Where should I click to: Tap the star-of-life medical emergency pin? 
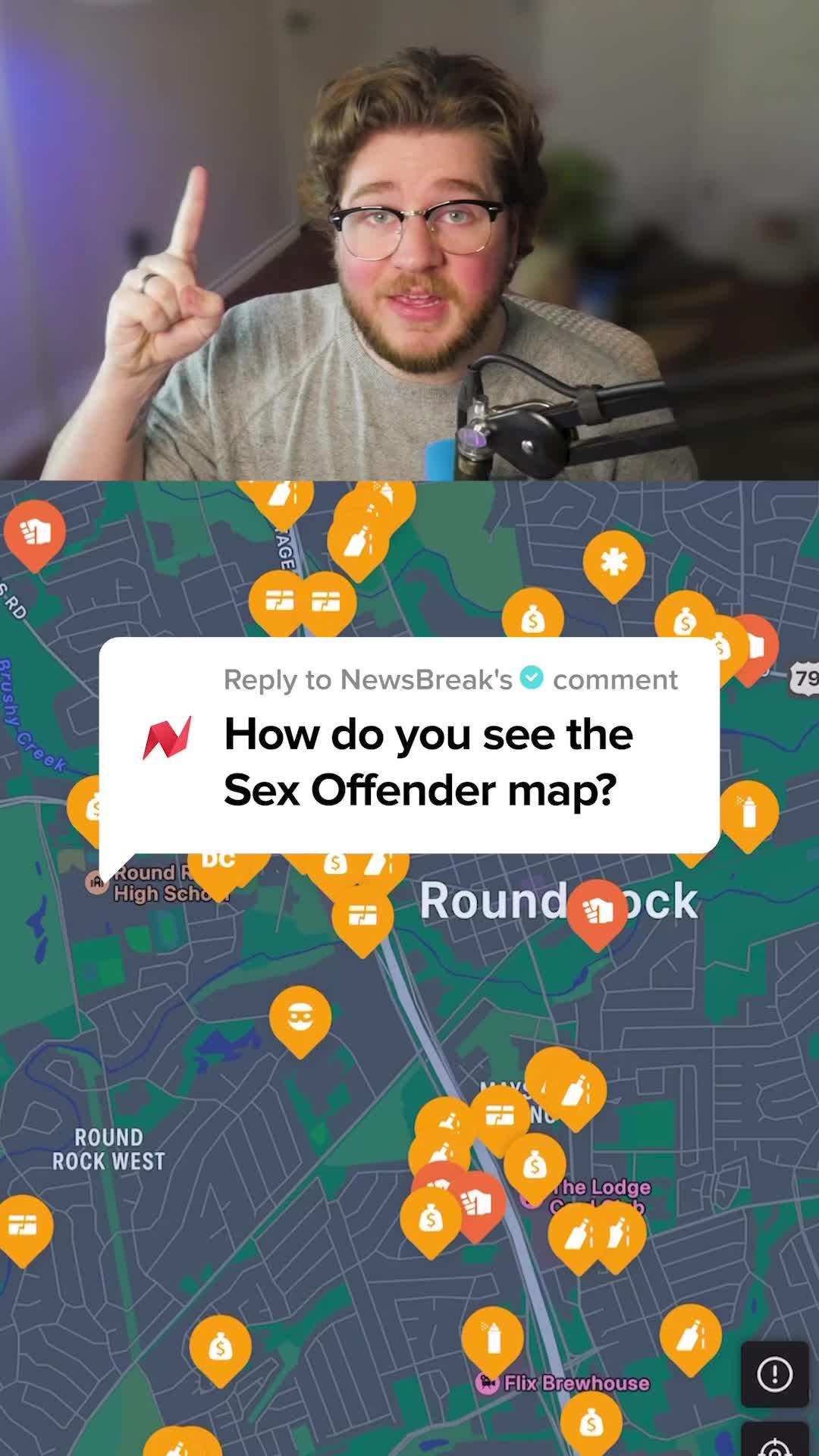pos(613,561)
